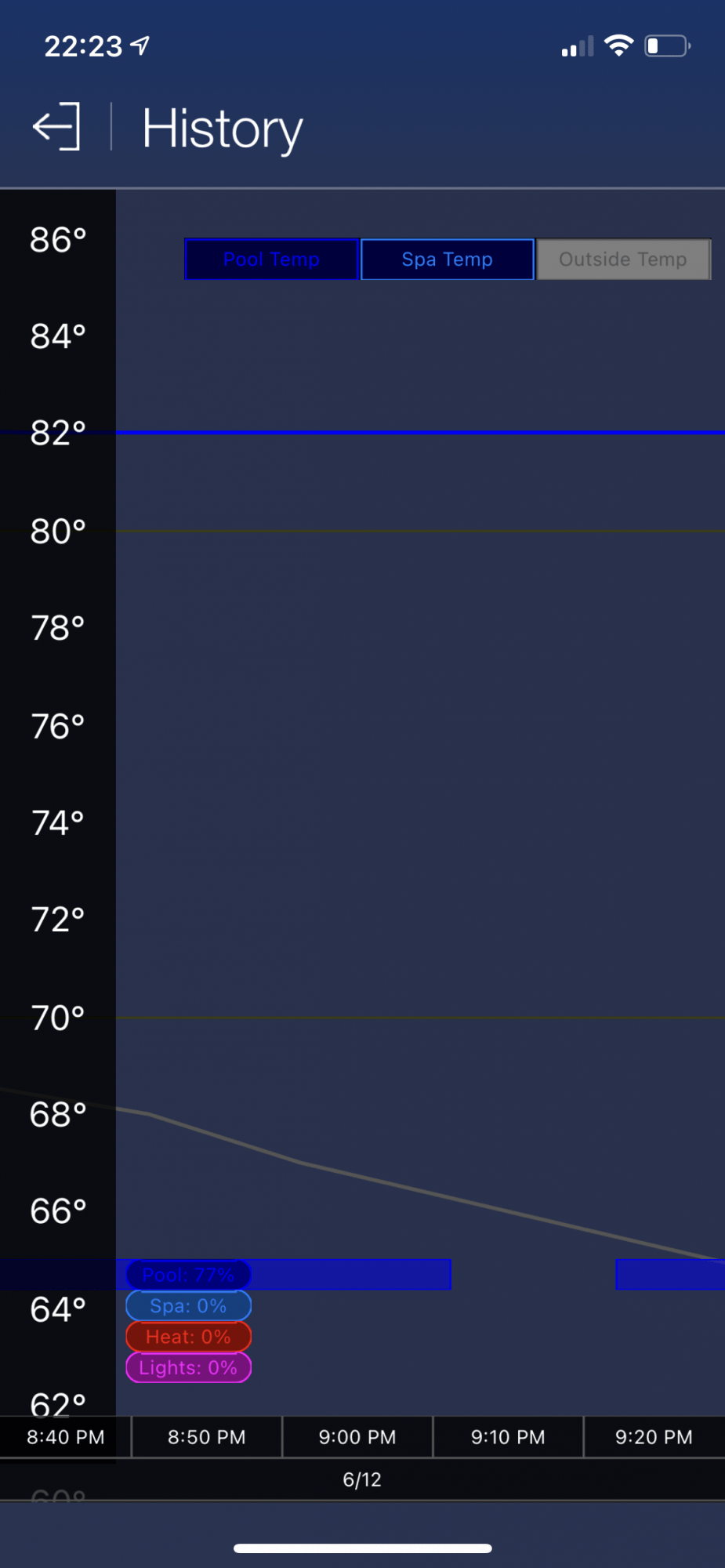
Task: Tap the back exit arrow icon
Action: (x=56, y=126)
